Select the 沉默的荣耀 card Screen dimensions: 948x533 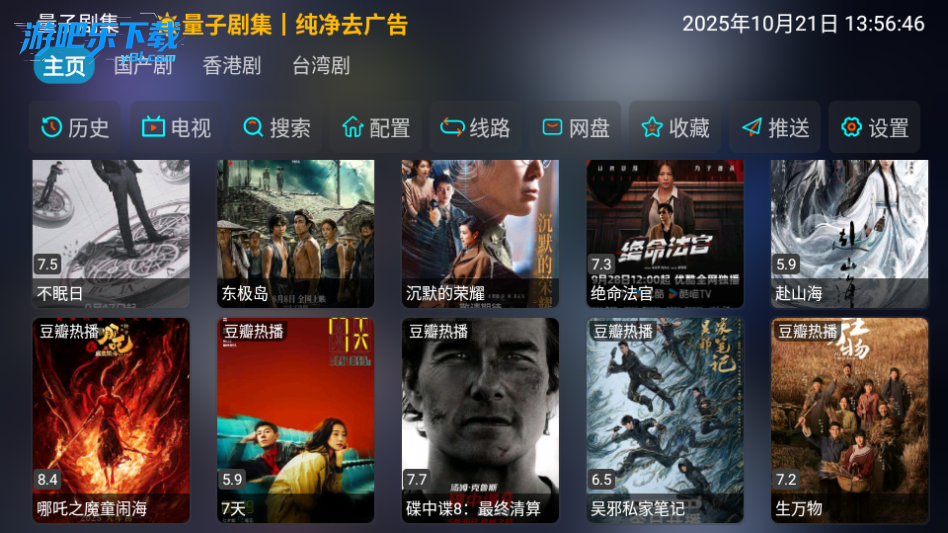point(480,233)
